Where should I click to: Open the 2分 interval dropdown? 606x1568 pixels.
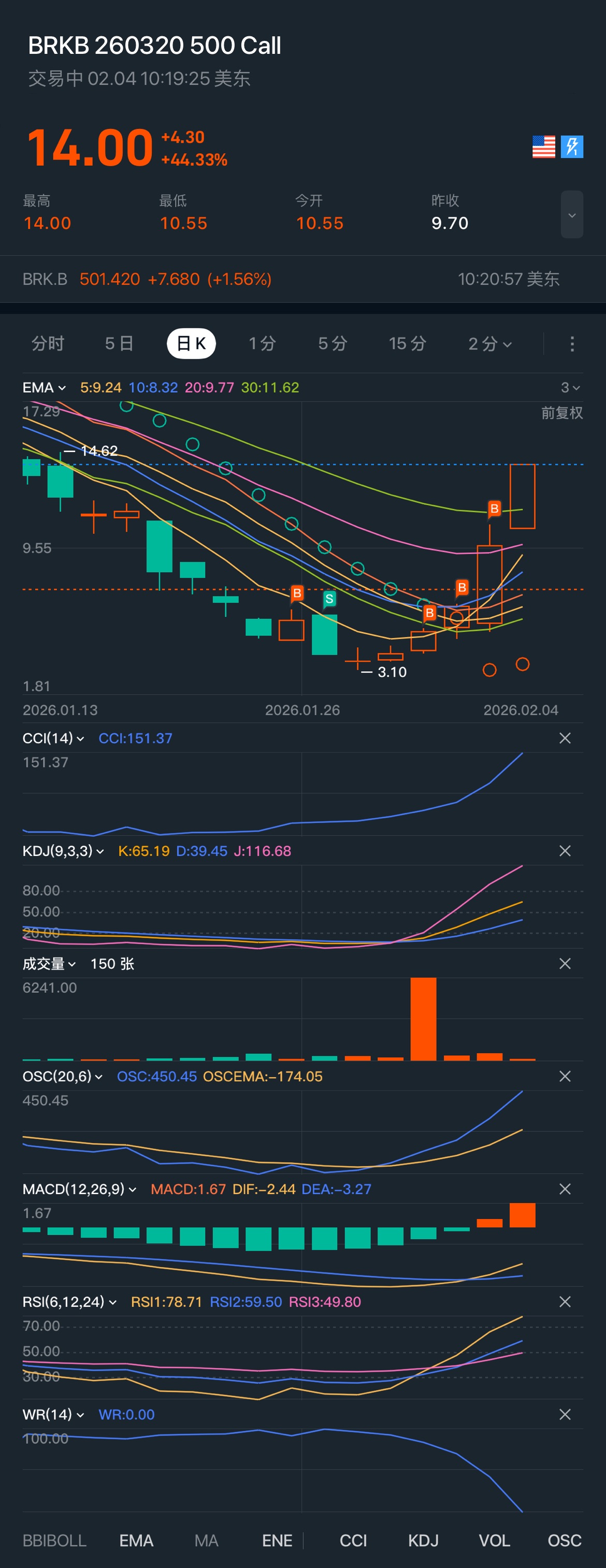click(489, 344)
